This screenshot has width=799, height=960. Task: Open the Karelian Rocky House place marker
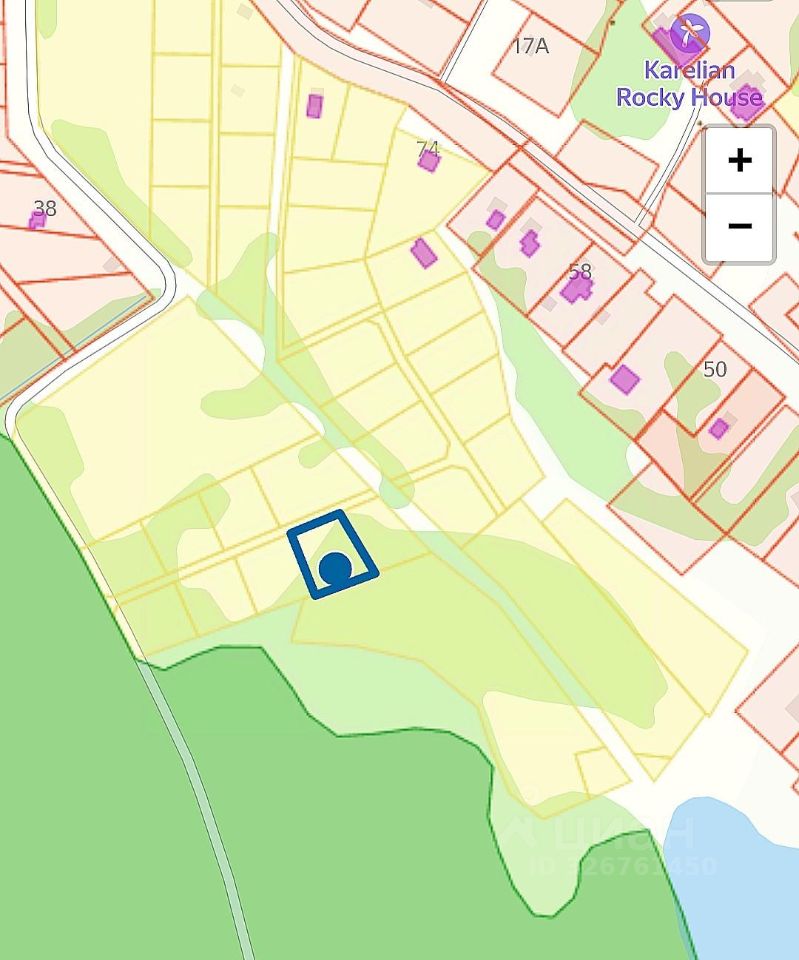click(689, 33)
